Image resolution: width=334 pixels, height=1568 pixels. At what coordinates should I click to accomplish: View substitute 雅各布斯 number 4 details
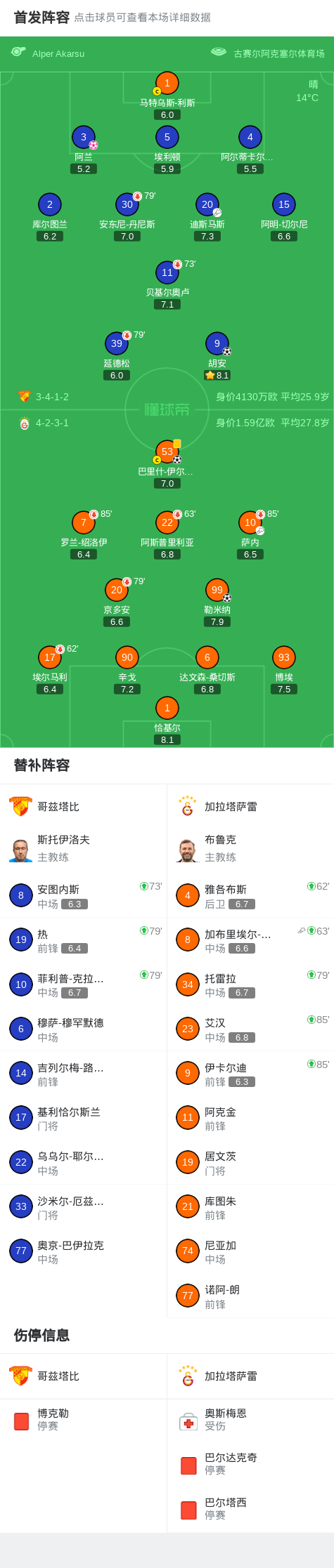250,895
